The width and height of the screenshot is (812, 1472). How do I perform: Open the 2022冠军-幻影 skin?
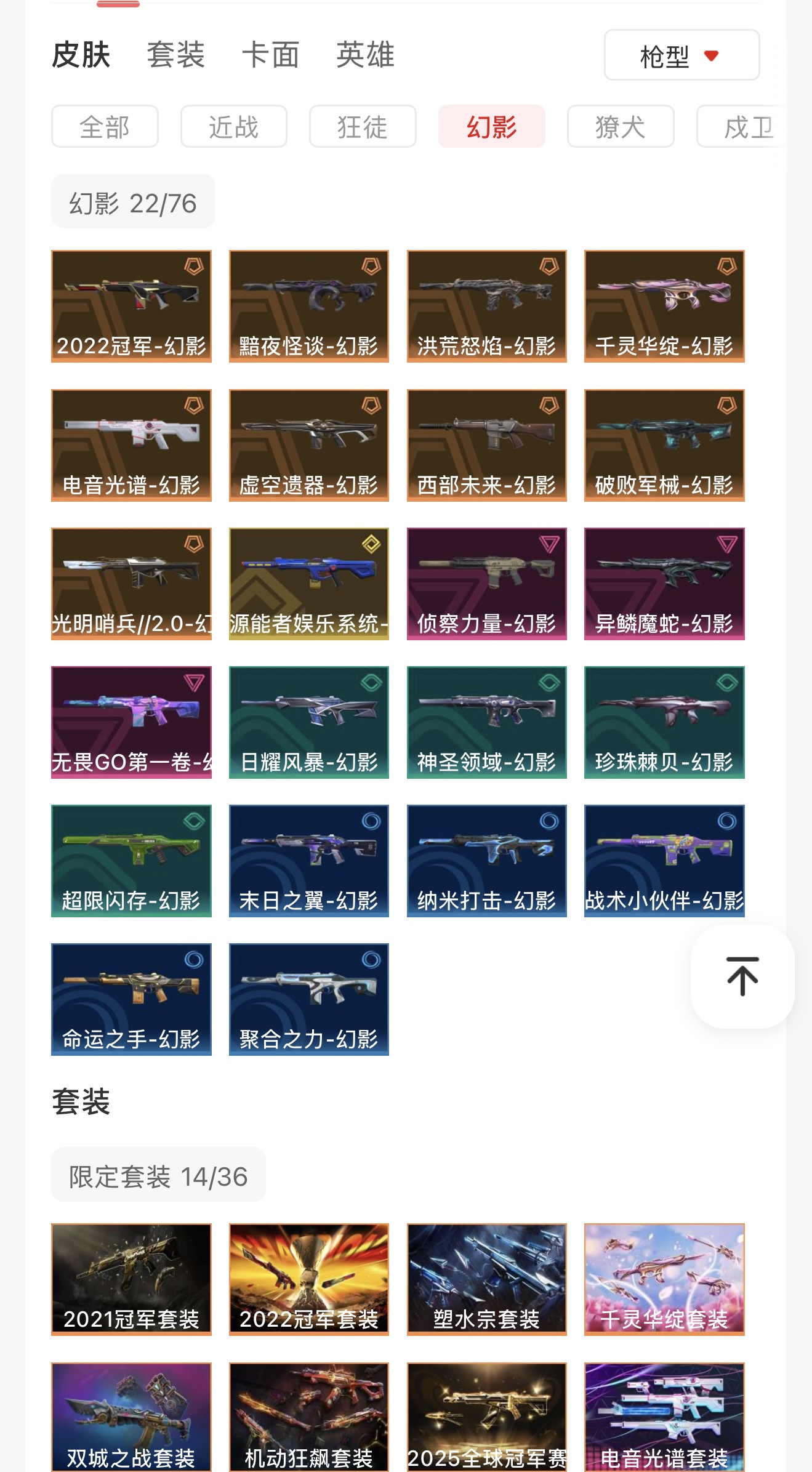tap(131, 306)
